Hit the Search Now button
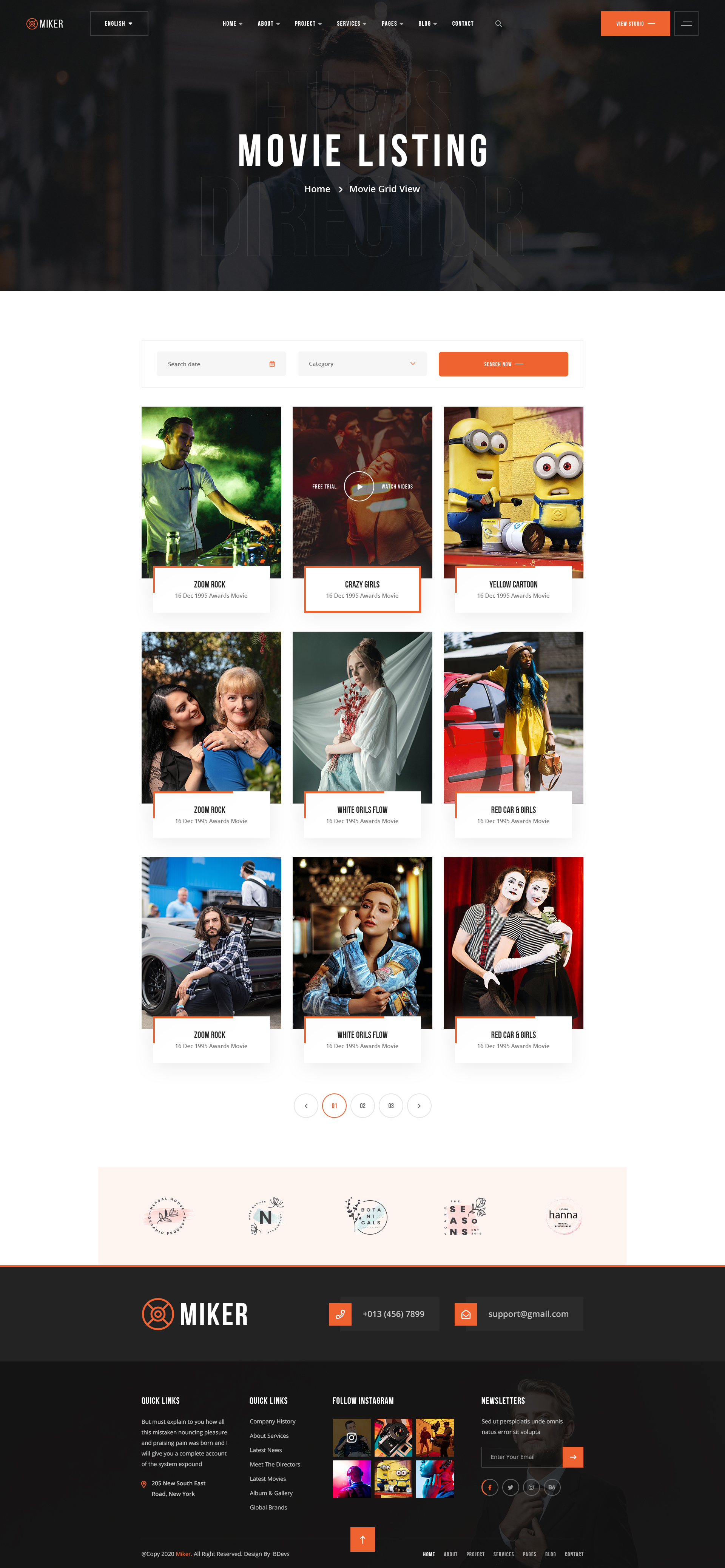 [503, 364]
